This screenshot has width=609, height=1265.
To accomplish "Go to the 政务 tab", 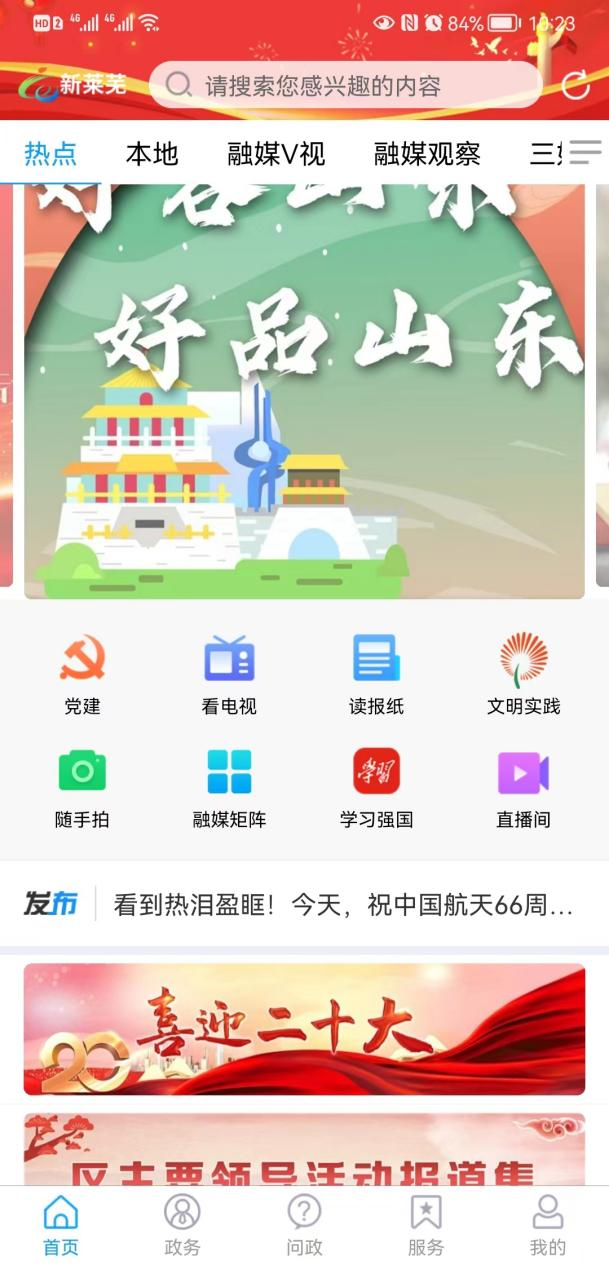I will coord(182,1225).
